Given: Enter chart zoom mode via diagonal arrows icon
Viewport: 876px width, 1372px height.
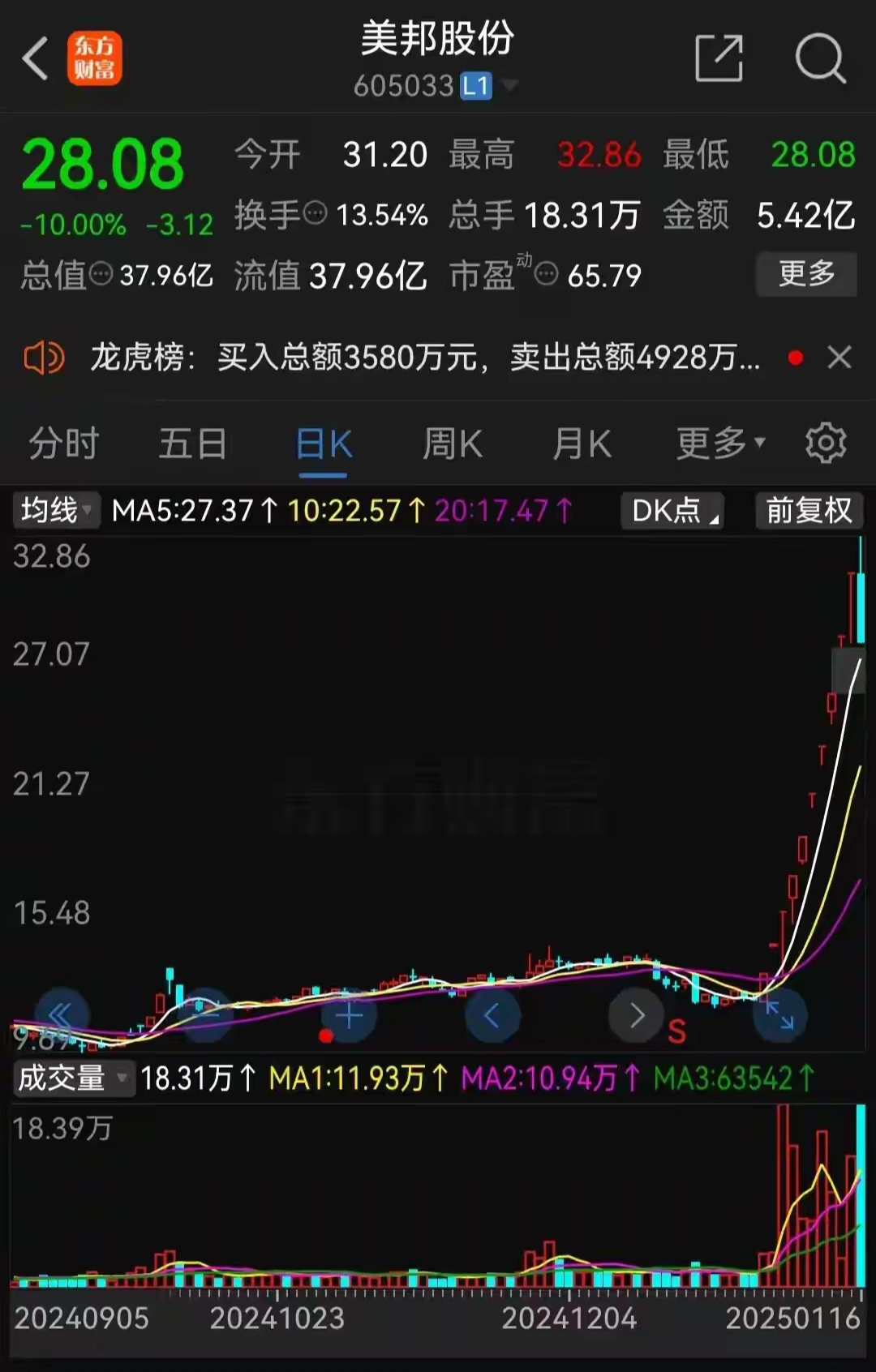Looking at the screenshot, I should [779, 1014].
